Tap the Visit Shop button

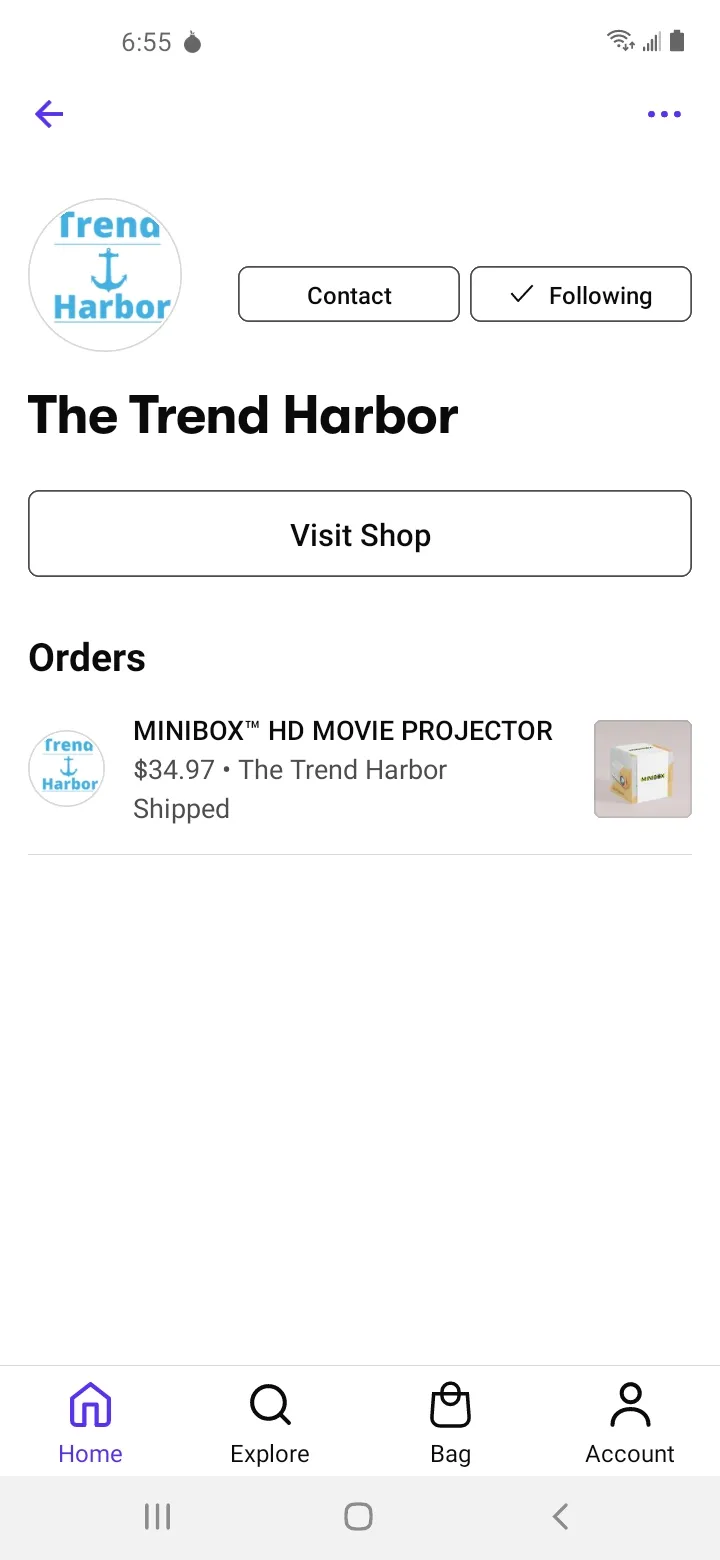tap(360, 534)
